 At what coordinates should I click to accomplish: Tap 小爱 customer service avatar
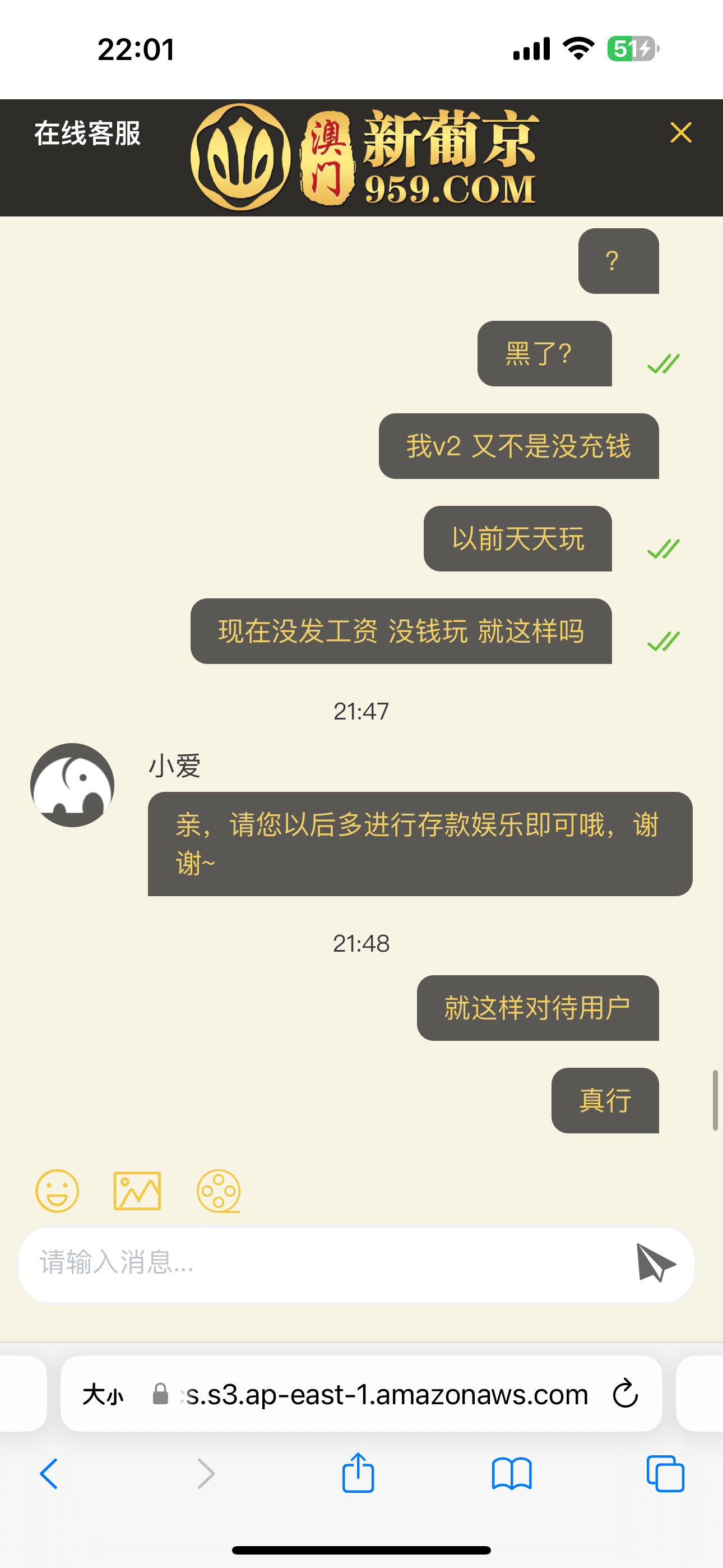(72, 785)
